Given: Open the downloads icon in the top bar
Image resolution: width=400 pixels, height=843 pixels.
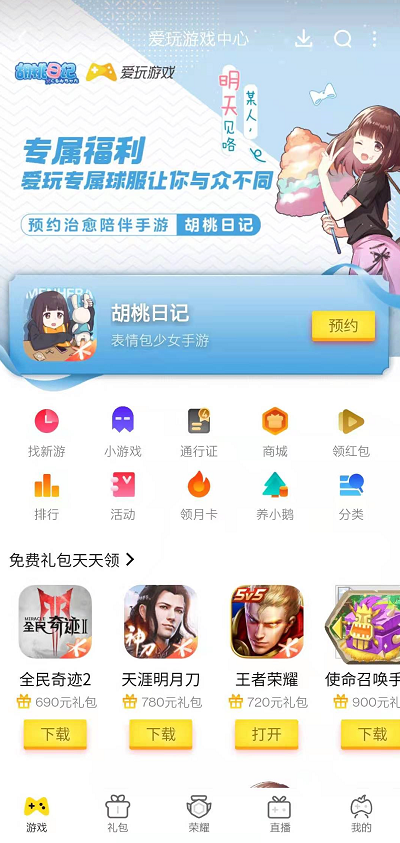Looking at the screenshot, I should (x=304, y=39).
